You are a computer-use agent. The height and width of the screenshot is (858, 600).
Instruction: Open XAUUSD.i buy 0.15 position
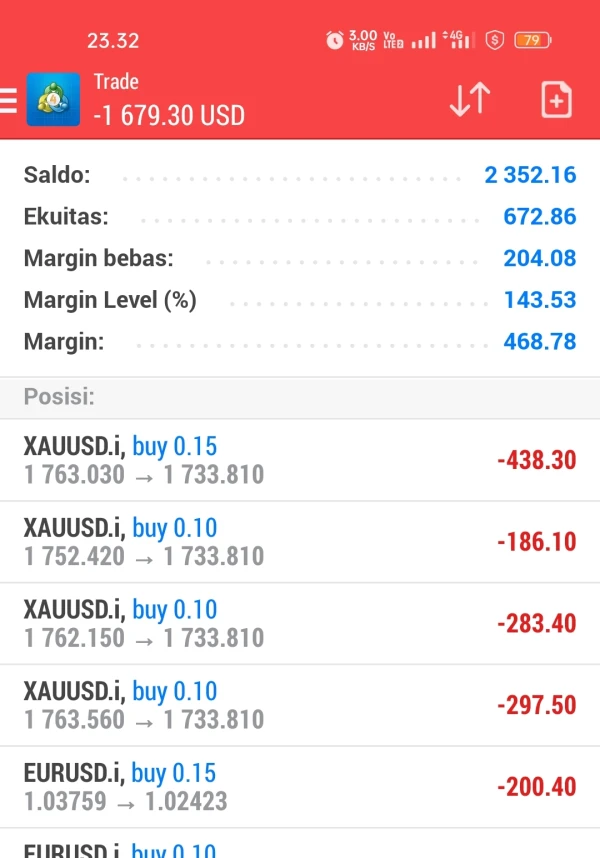300,460
